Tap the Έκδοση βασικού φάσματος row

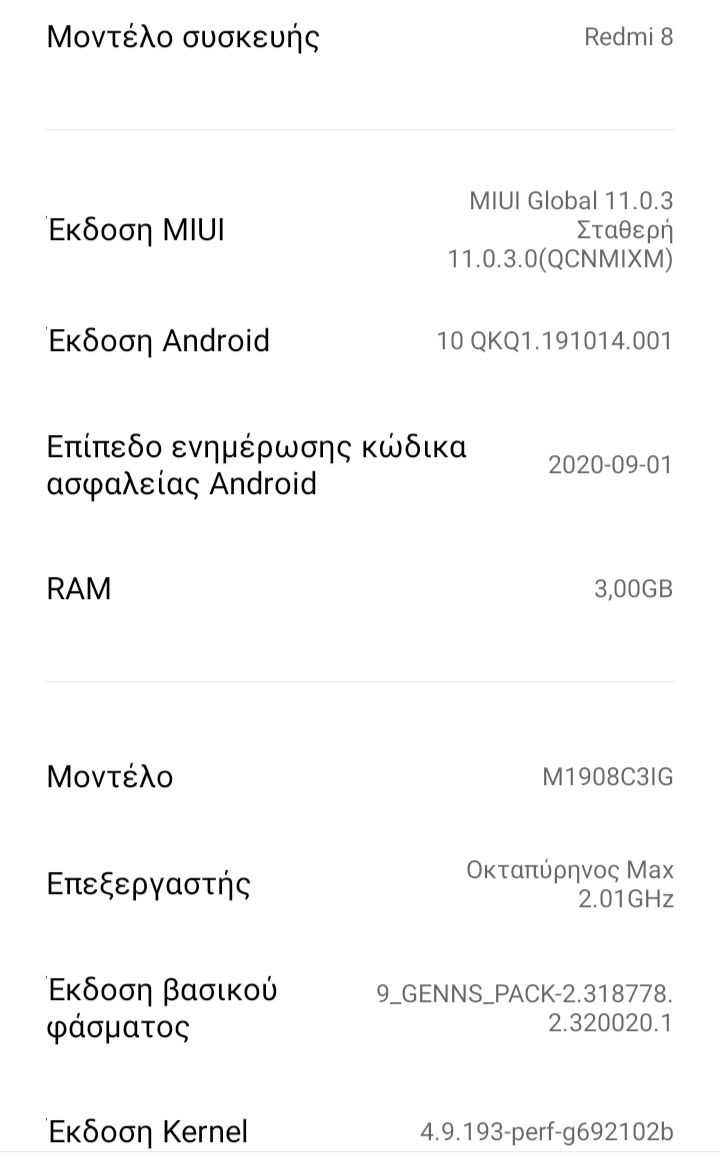tap(360, 1008)
